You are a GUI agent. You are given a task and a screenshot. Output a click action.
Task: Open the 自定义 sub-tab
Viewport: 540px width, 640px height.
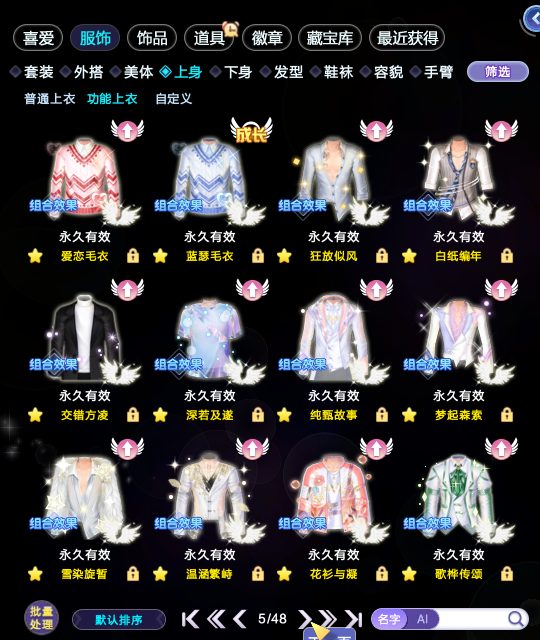coord(173,99)
